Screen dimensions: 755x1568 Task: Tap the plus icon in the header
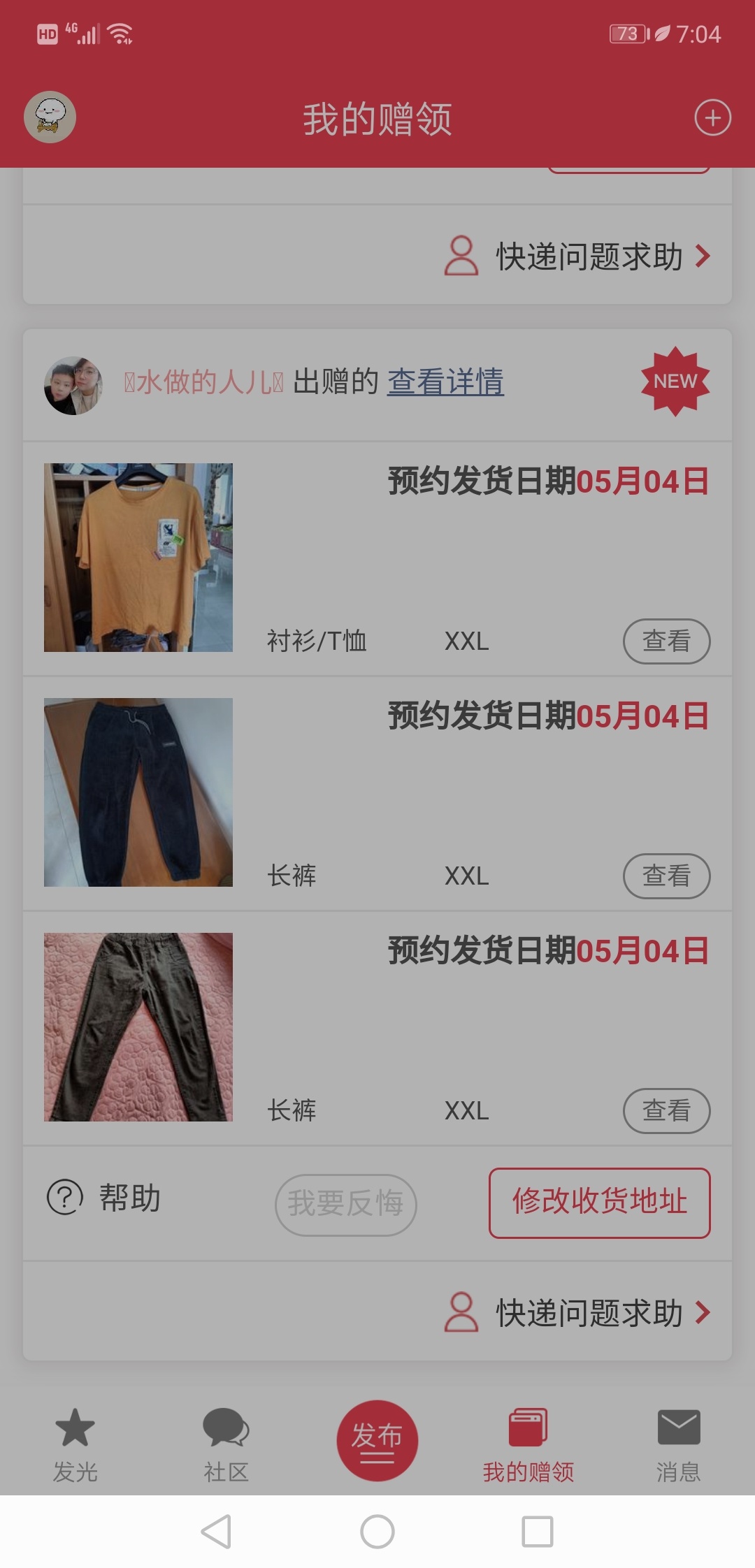(712, 117)
